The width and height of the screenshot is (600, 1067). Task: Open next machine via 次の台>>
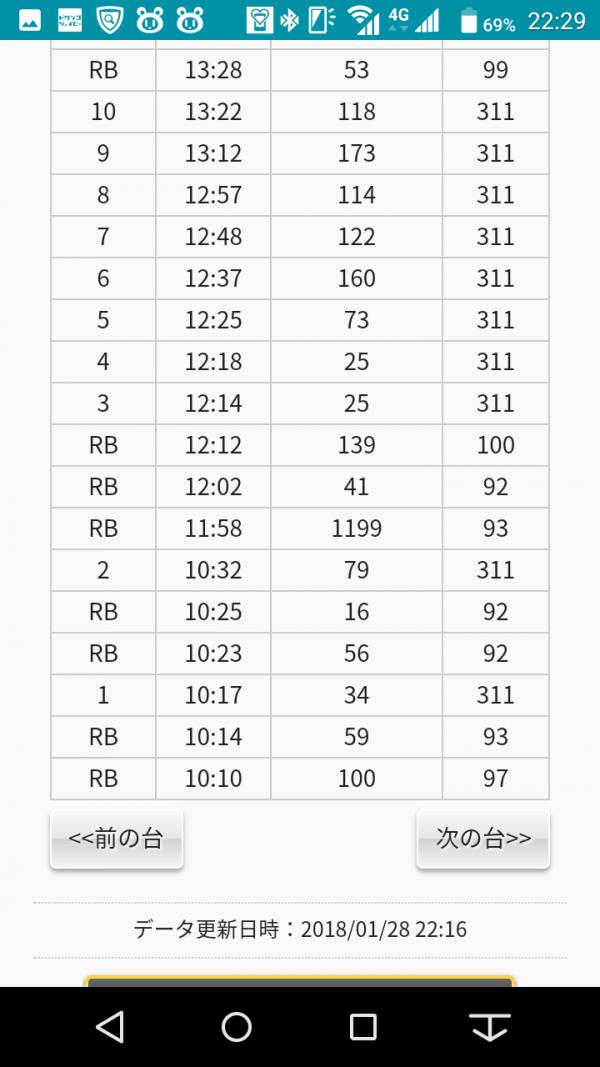pyautogui.click(x=483, y=839)
